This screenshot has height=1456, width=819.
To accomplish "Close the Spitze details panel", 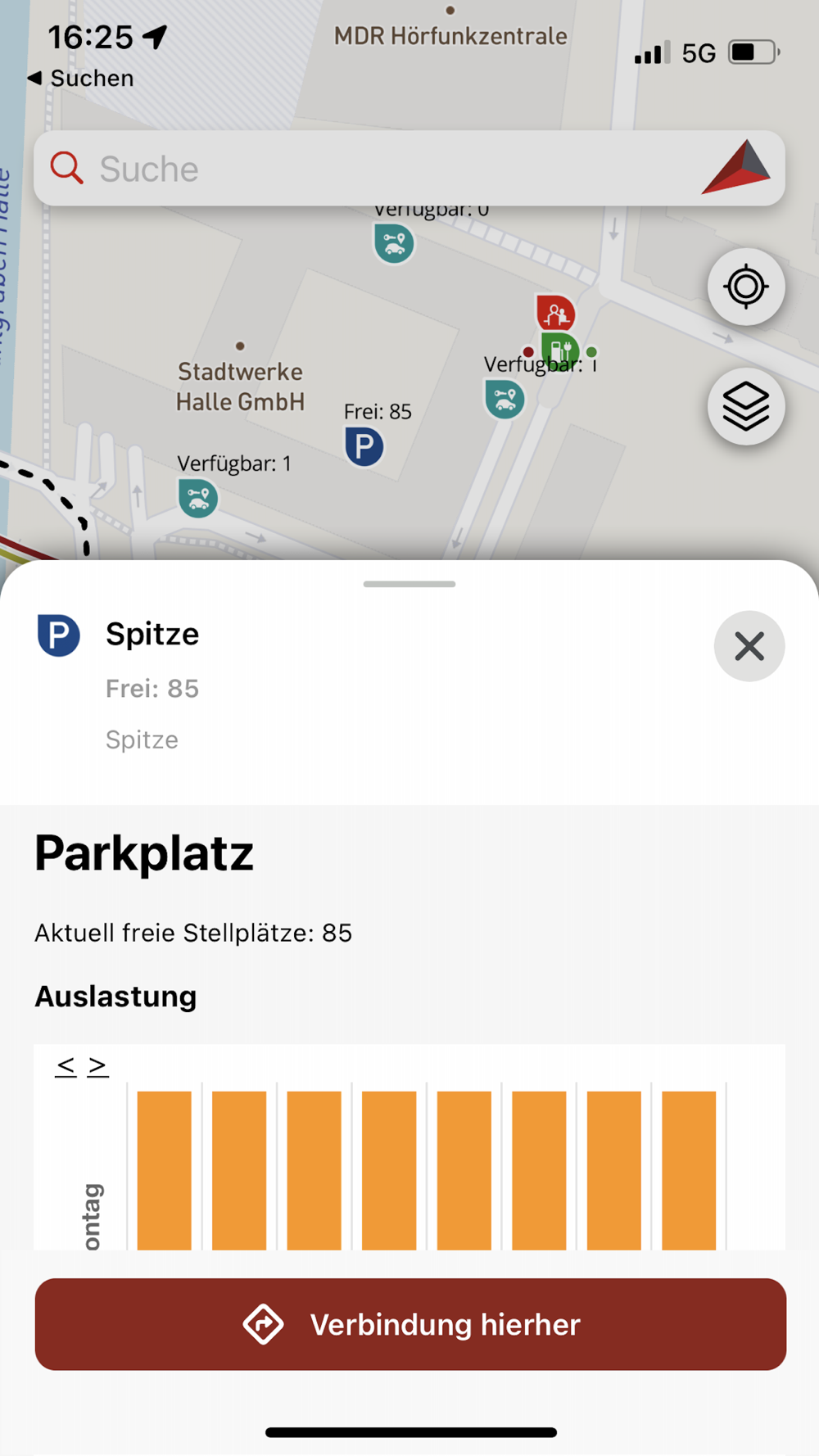I will (x=749, y=646).
